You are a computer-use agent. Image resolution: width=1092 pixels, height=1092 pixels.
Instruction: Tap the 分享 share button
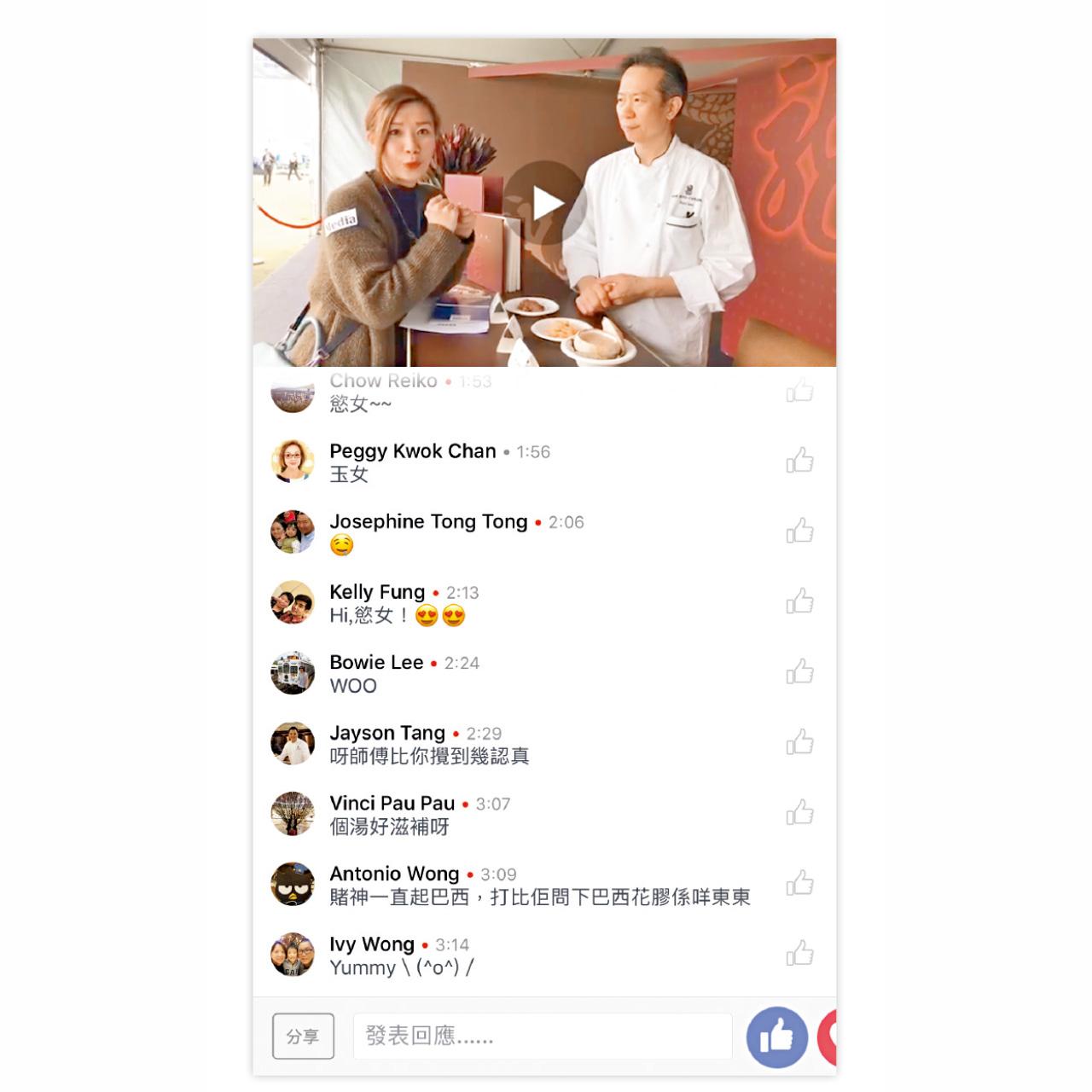(303, 1037)
